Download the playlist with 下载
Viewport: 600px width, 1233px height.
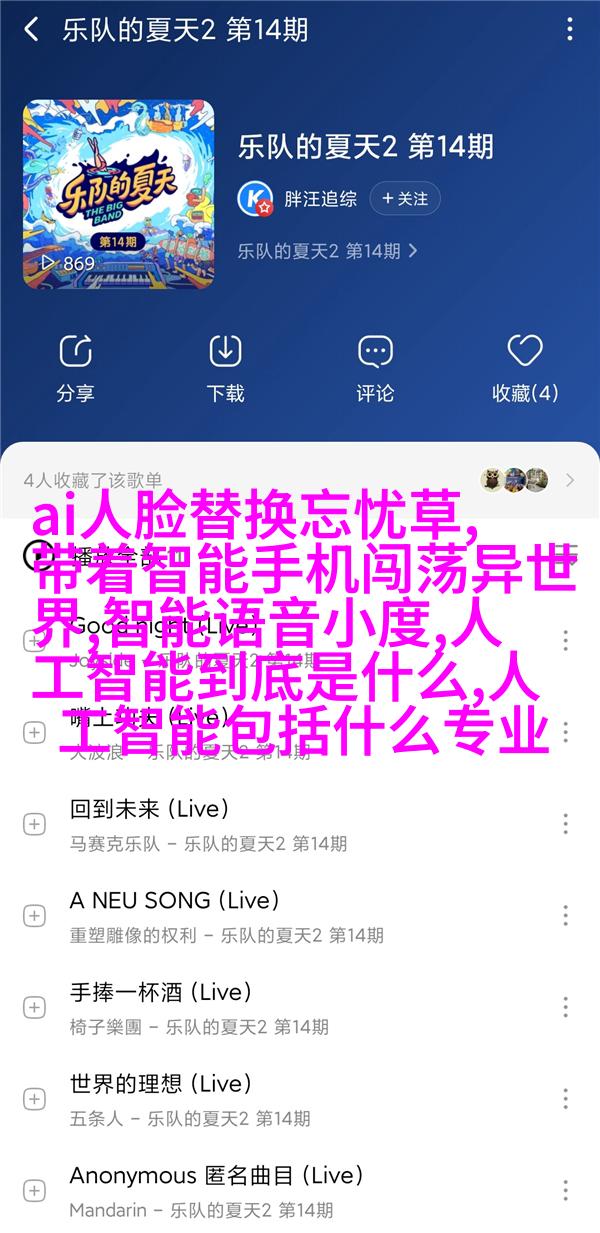225,367
